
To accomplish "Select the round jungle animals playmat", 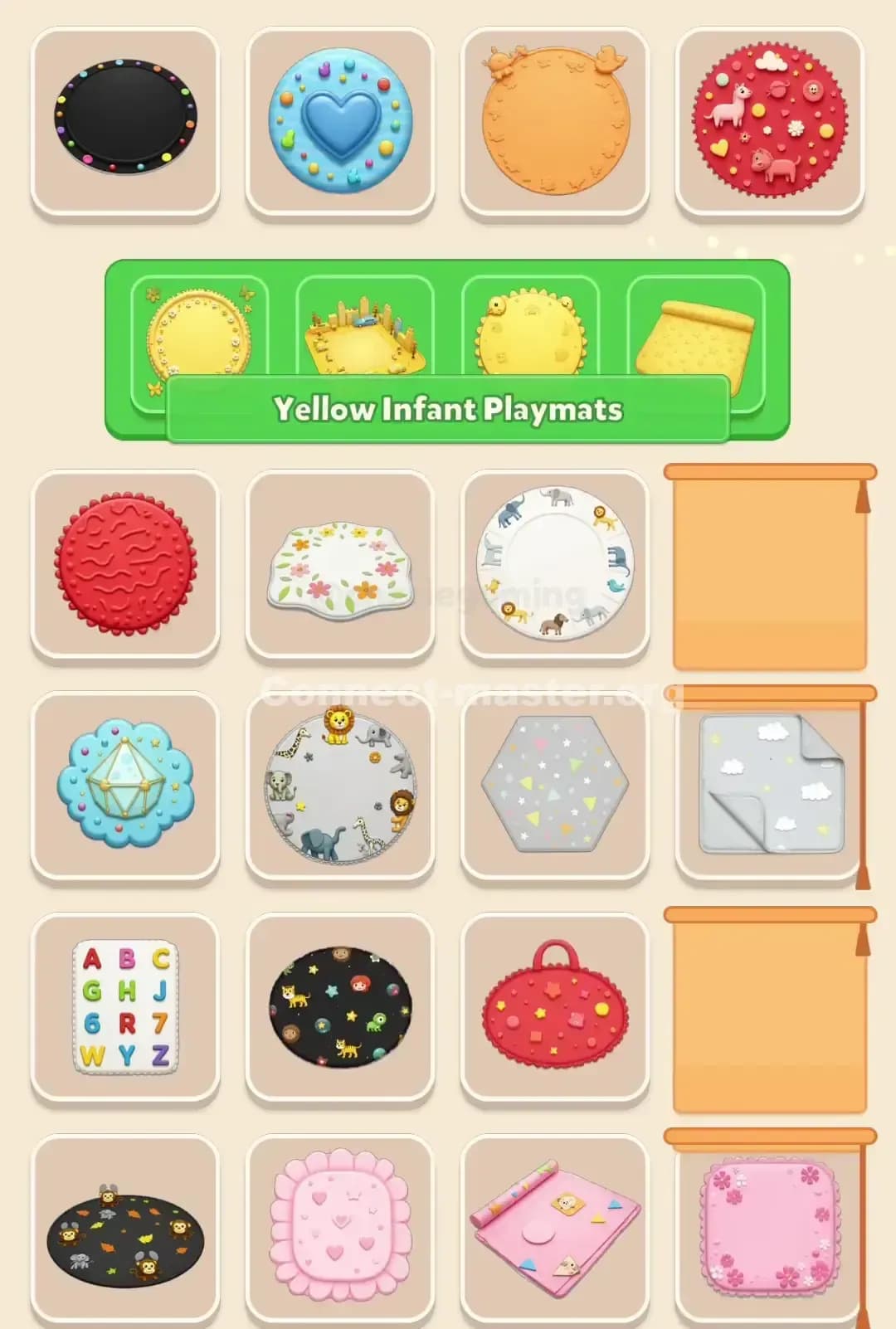I will point(338,788).
